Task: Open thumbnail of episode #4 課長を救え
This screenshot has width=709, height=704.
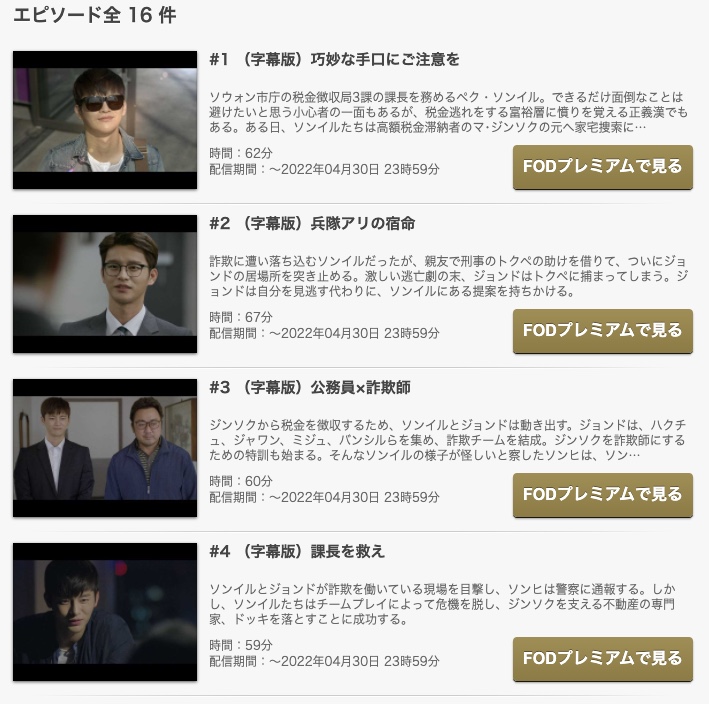Action: 105,612
